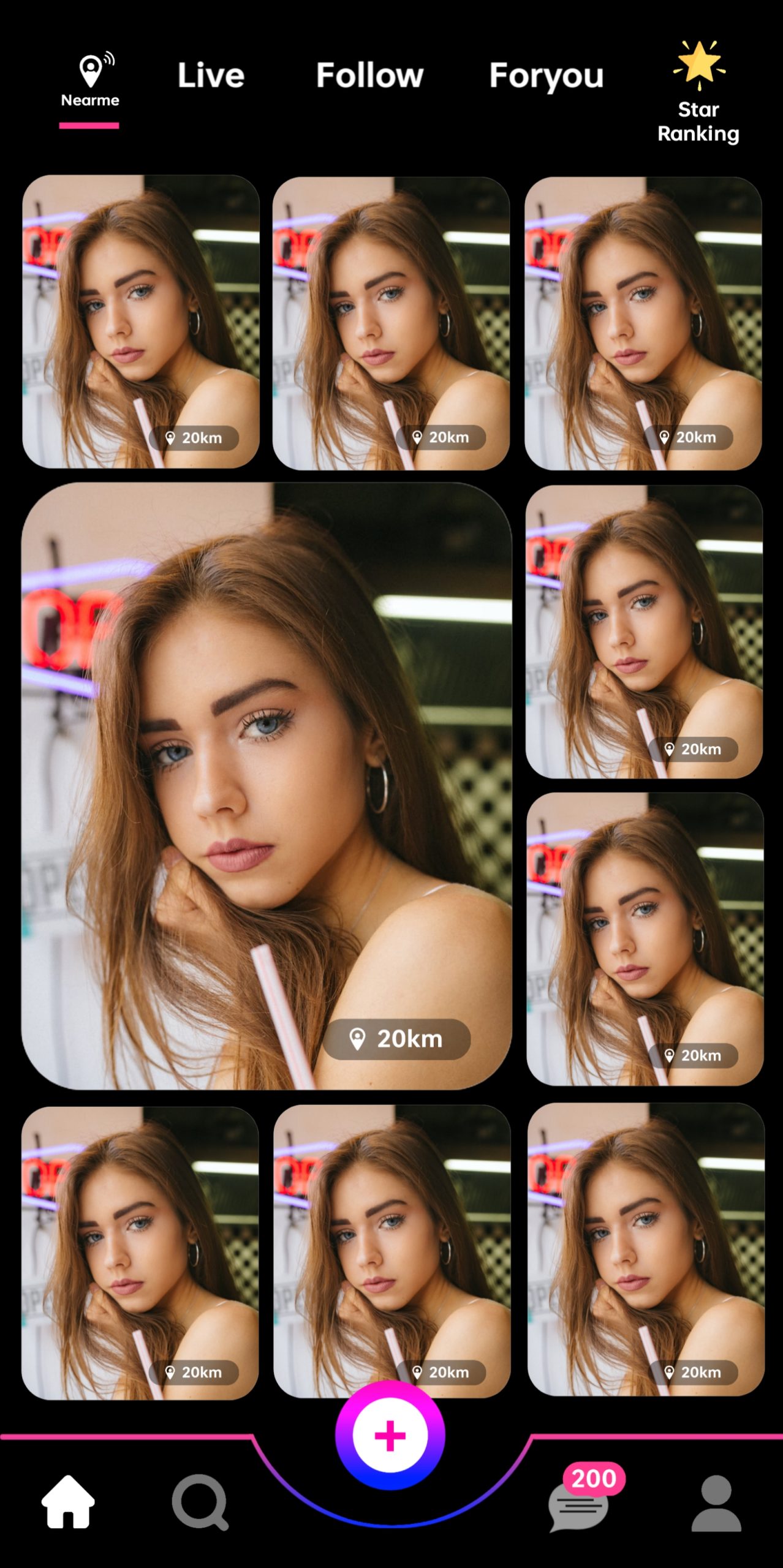Viewport: 783px width, 1568px height.
Task: Open the Foryou tab
Action: click(546, 77)
